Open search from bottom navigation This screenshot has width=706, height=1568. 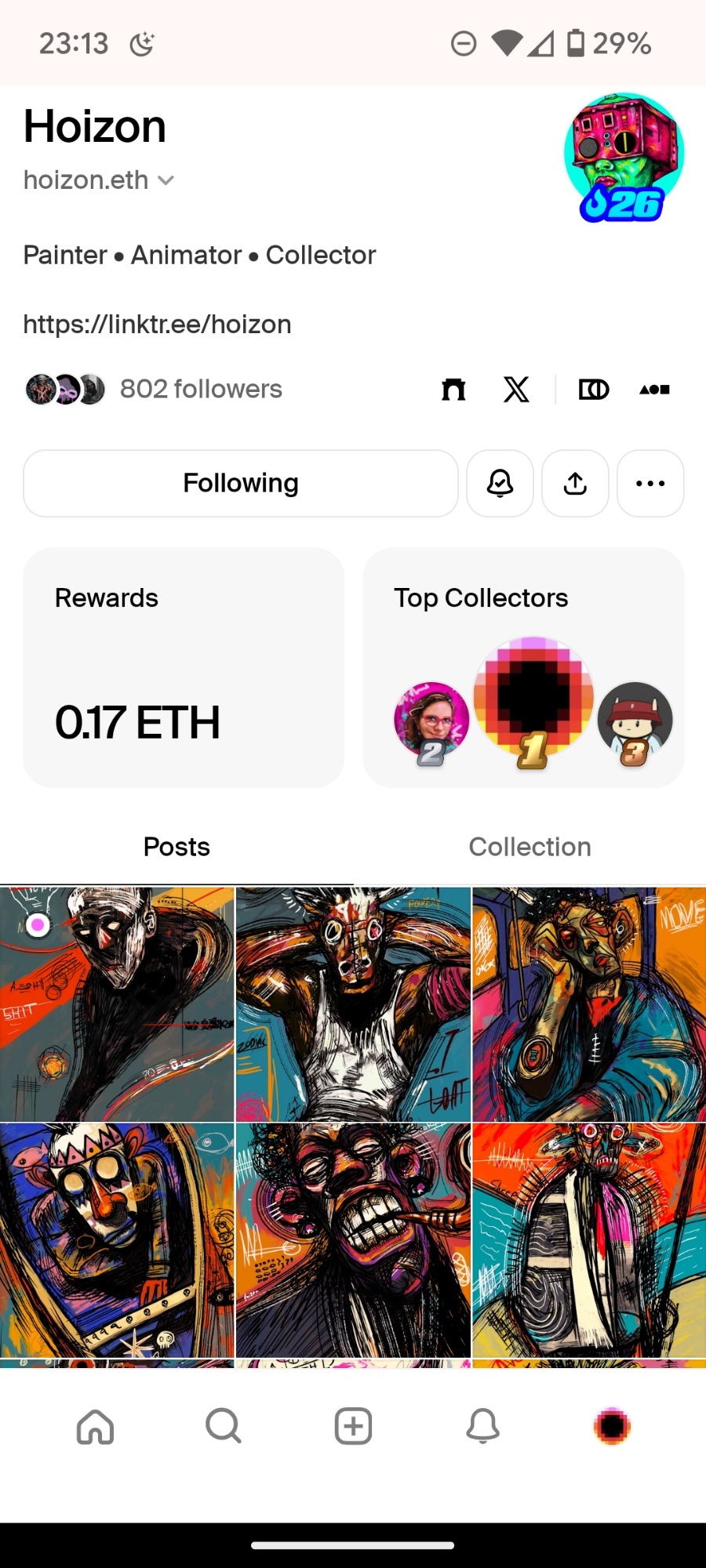click(x=224, y=1426)
